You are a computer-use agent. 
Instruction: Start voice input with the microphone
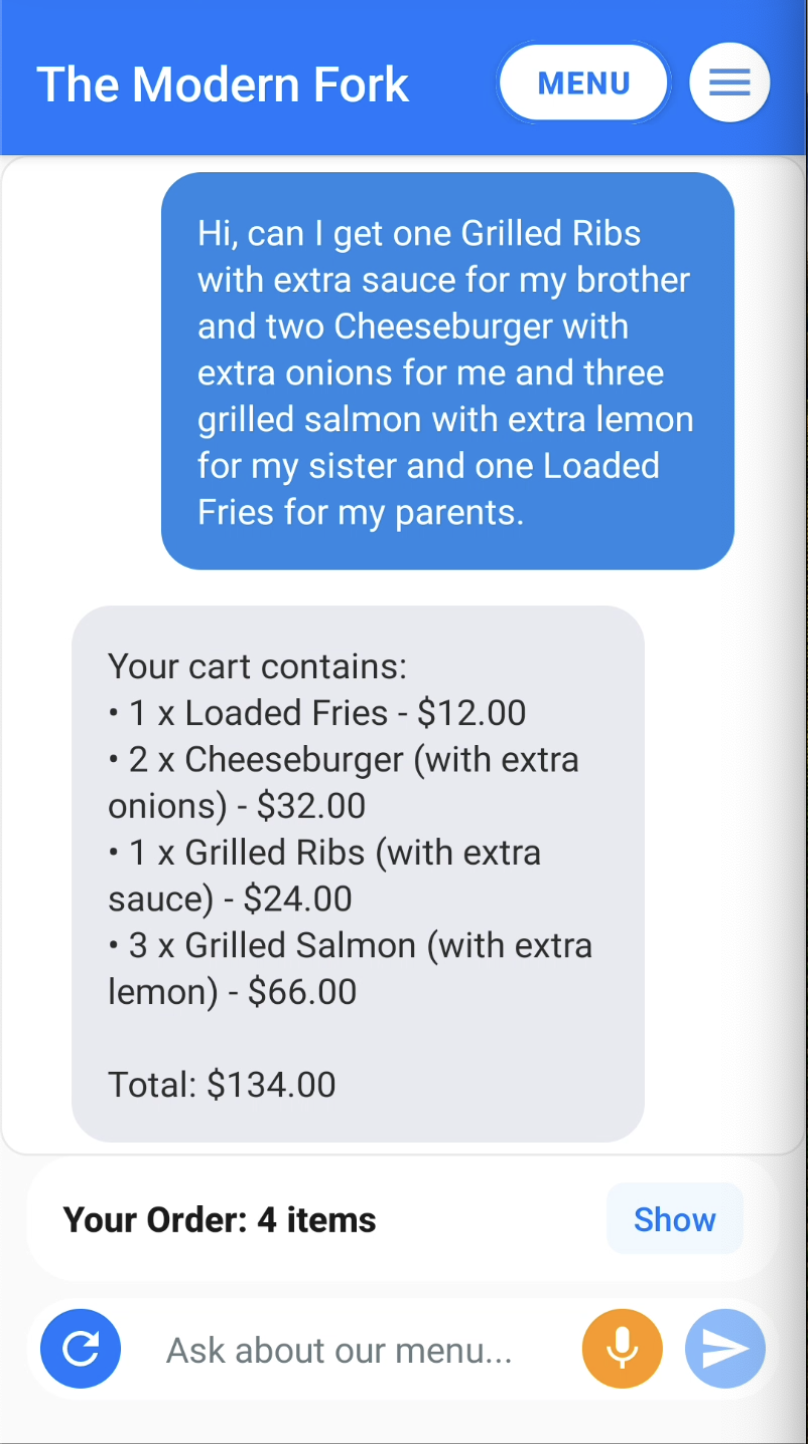(x=622, y=1349)
